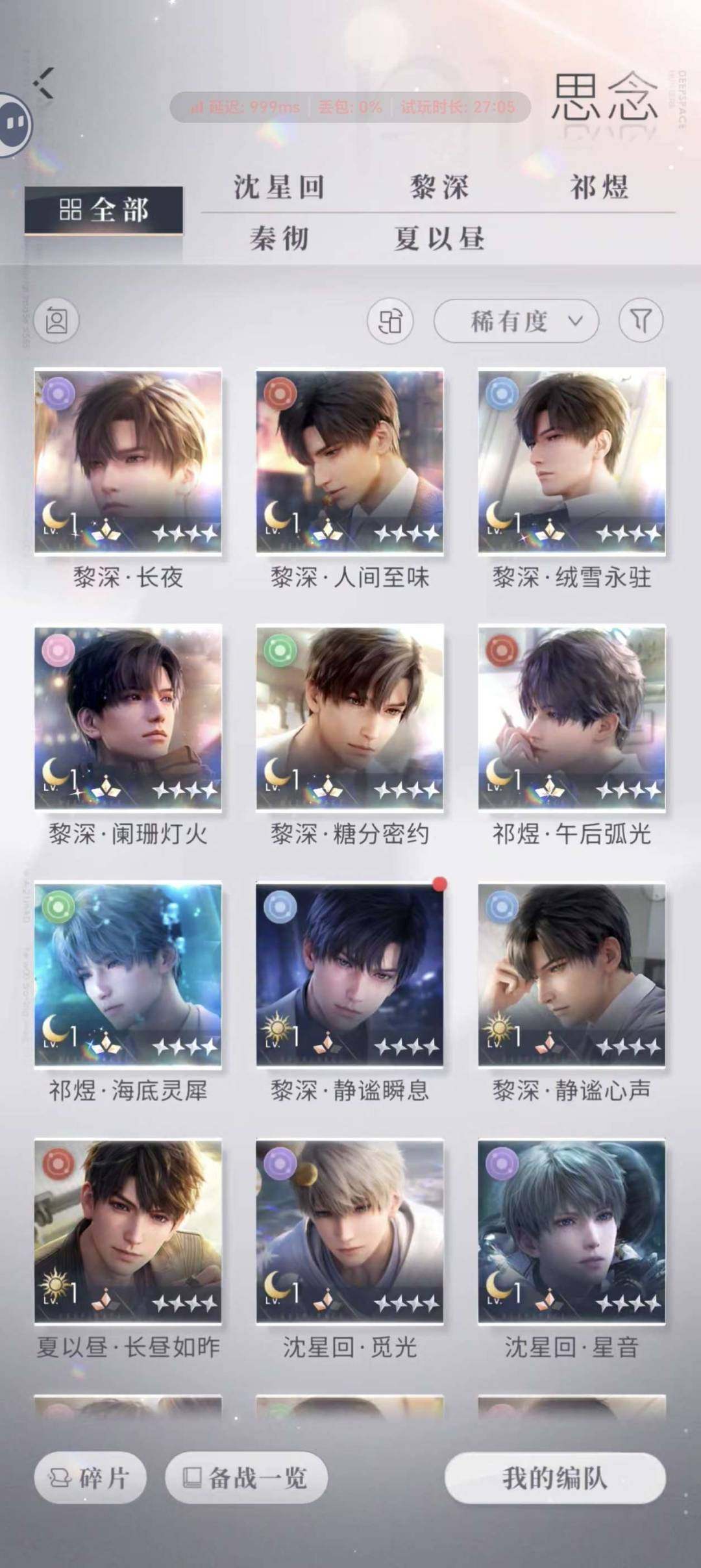The height and width of the screenshot is (1568, 701).
Task: Open the 碎片 fragments button
Action: coord(90,1478)
